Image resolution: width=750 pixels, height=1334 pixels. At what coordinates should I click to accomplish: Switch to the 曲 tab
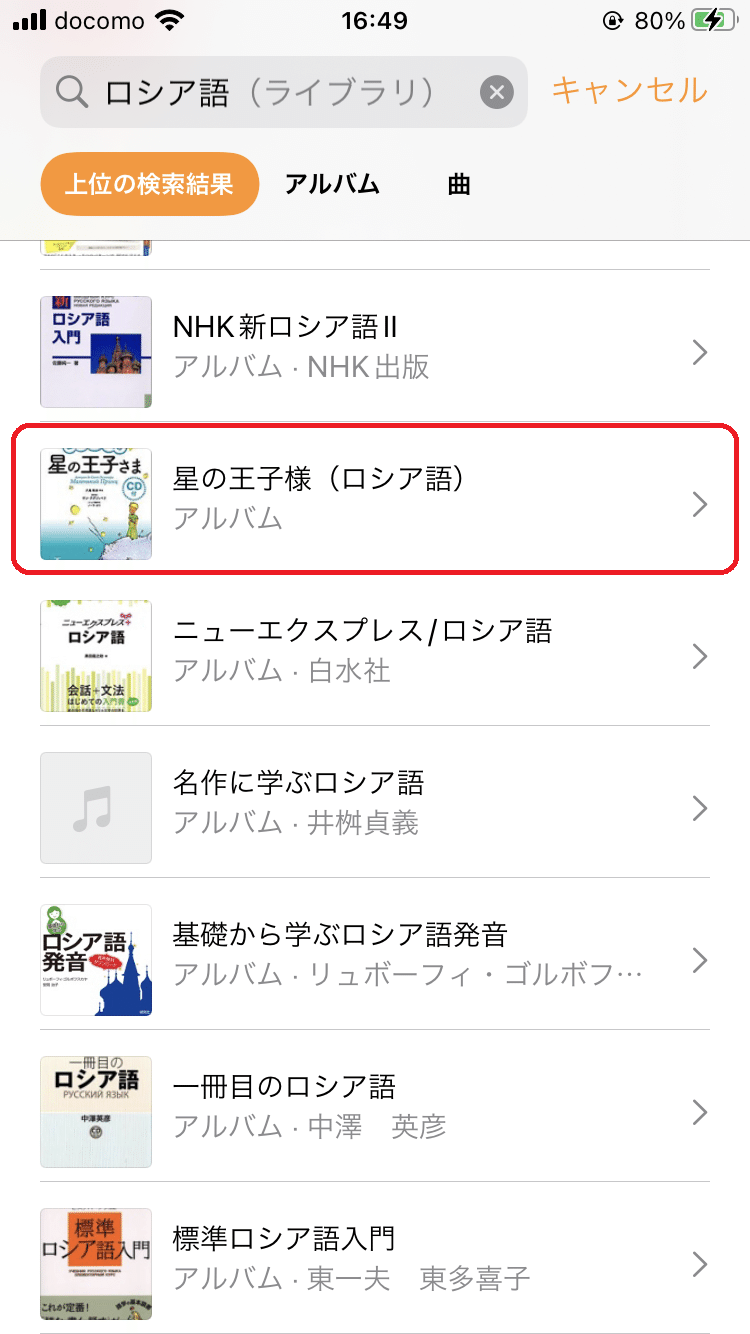tap(459, 184)
